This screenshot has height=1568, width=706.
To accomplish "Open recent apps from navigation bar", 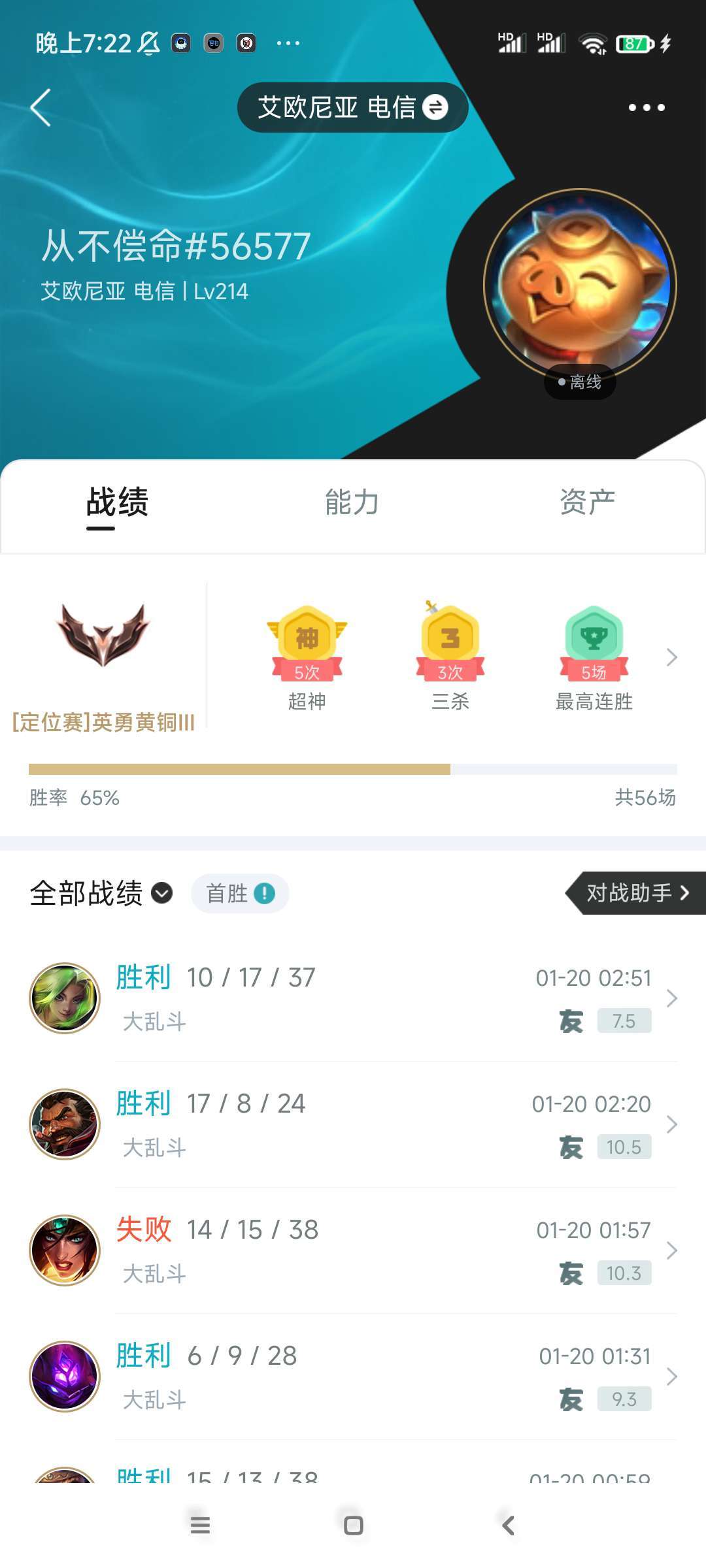I will [200, 1526].
